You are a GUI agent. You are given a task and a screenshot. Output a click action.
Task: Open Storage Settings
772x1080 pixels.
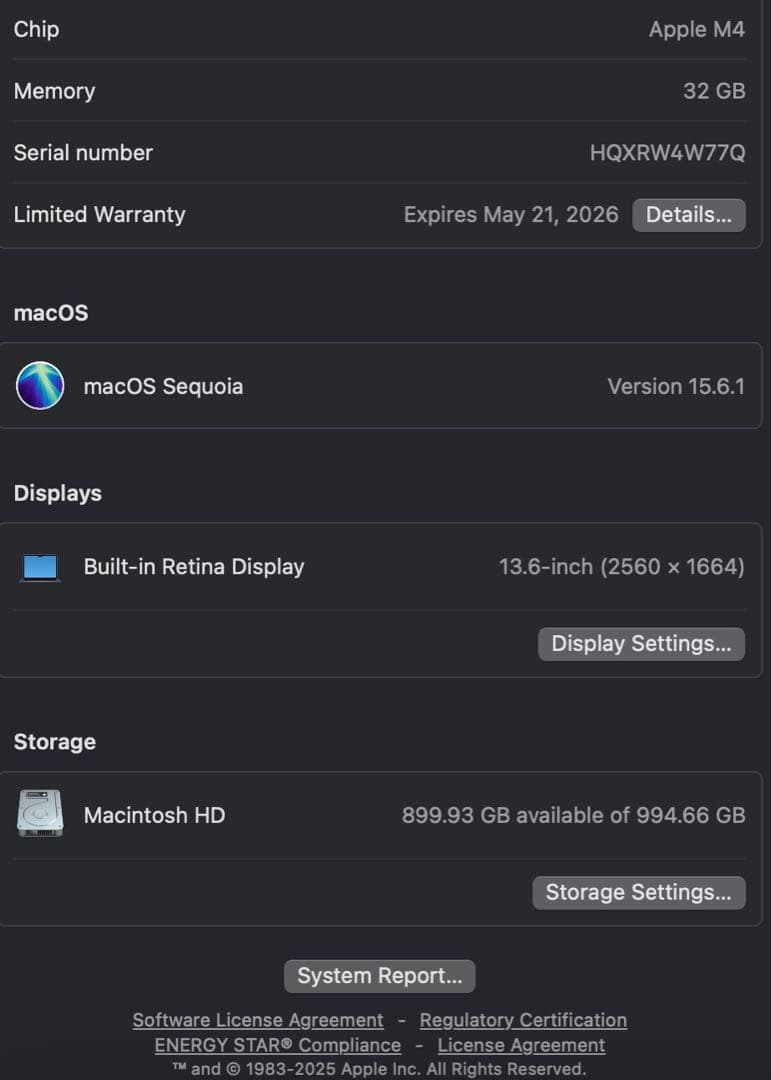point(638,892)
